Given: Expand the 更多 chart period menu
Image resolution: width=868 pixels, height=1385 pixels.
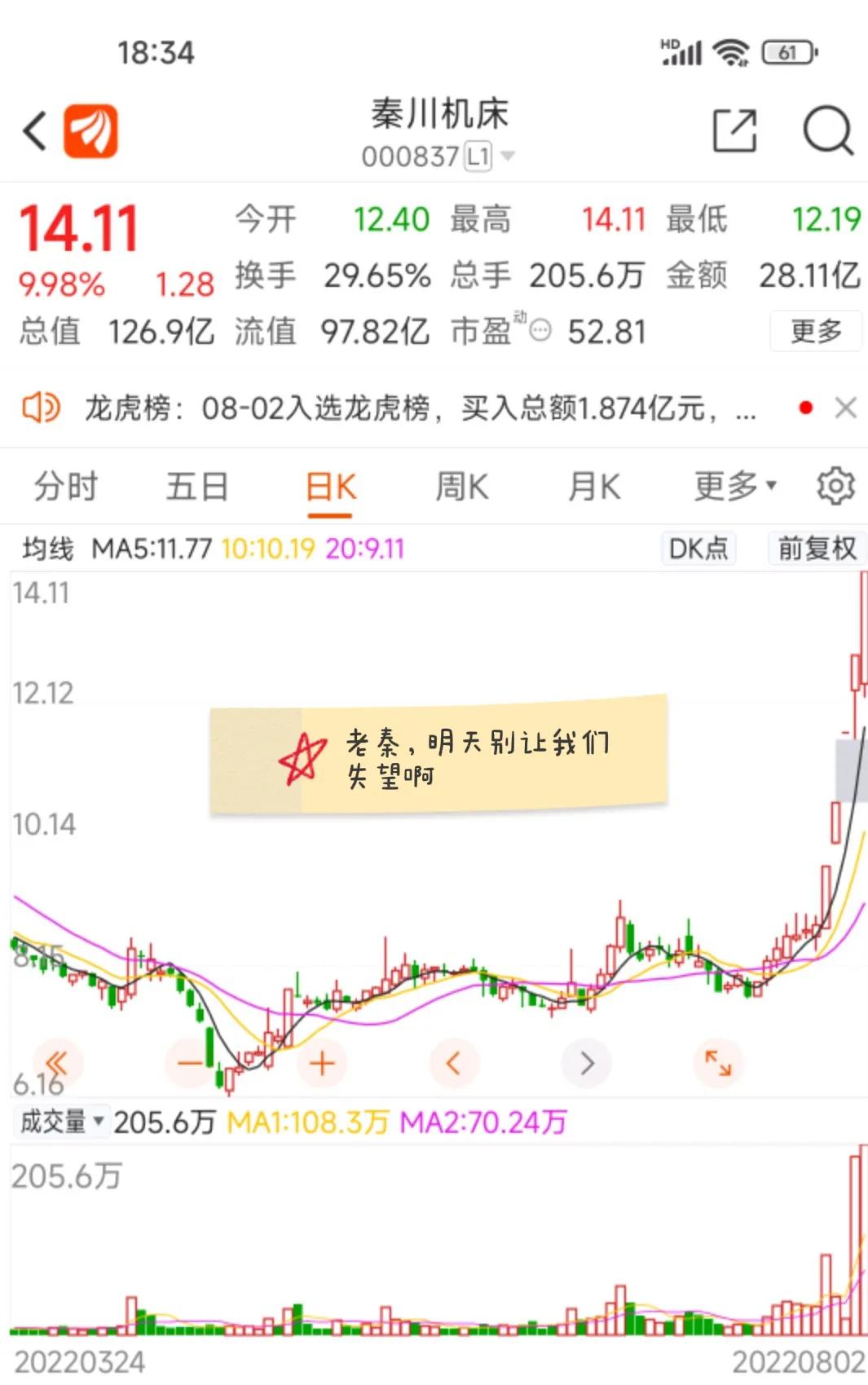Looking at the screenshot, I should pyautogui.click(x=732, y=485).
